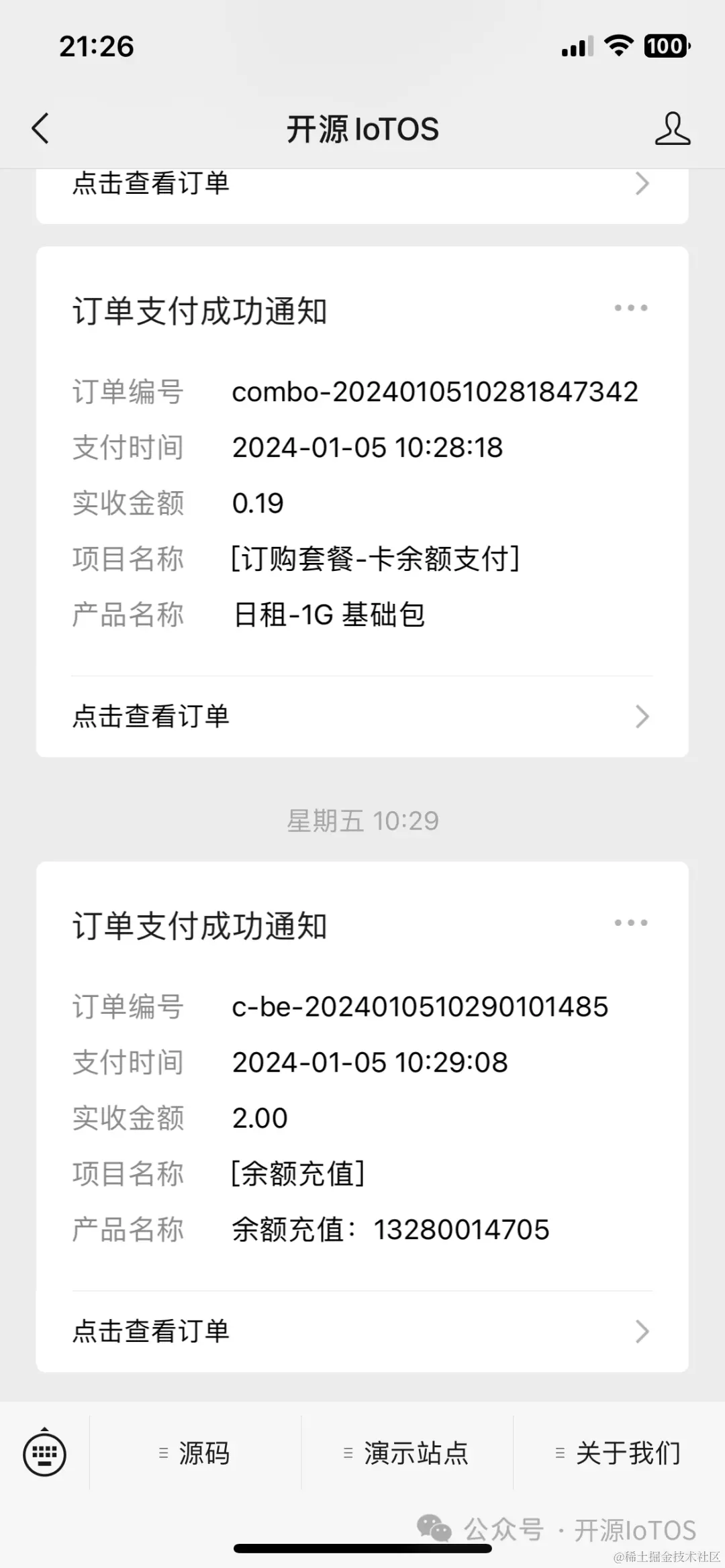Viewport: 725px width, 1568px height.
Task: Toggle to keyboard input mode
Action: pyautogui.click(x=46, y=1453)
